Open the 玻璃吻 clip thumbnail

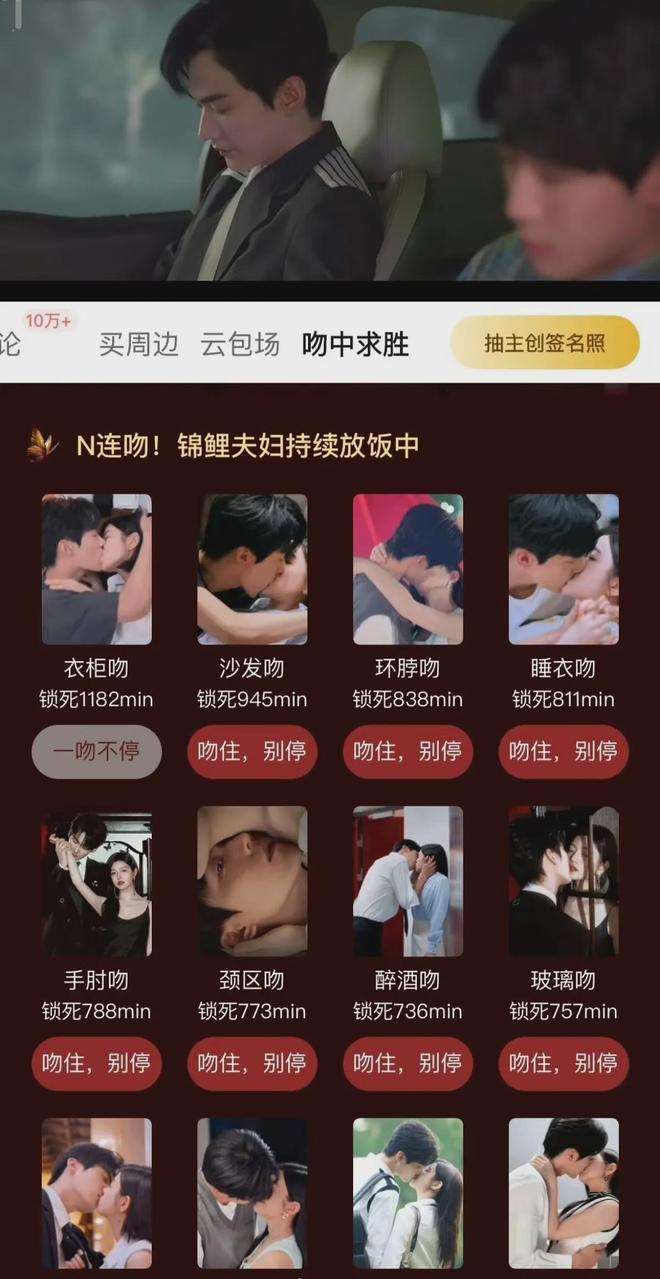pos(564,881)
